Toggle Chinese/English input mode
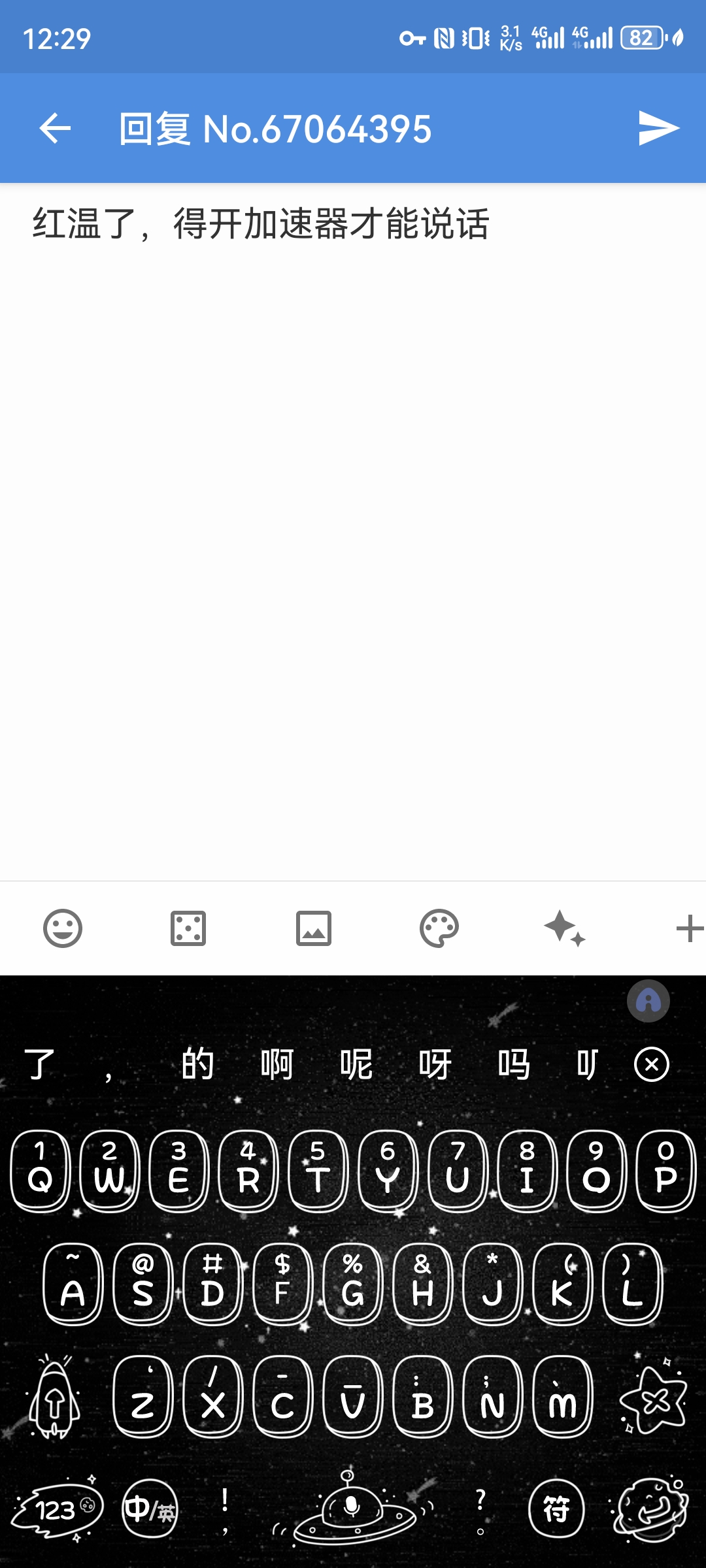This screenshot has width=706, height=1568. (150, 1509)
